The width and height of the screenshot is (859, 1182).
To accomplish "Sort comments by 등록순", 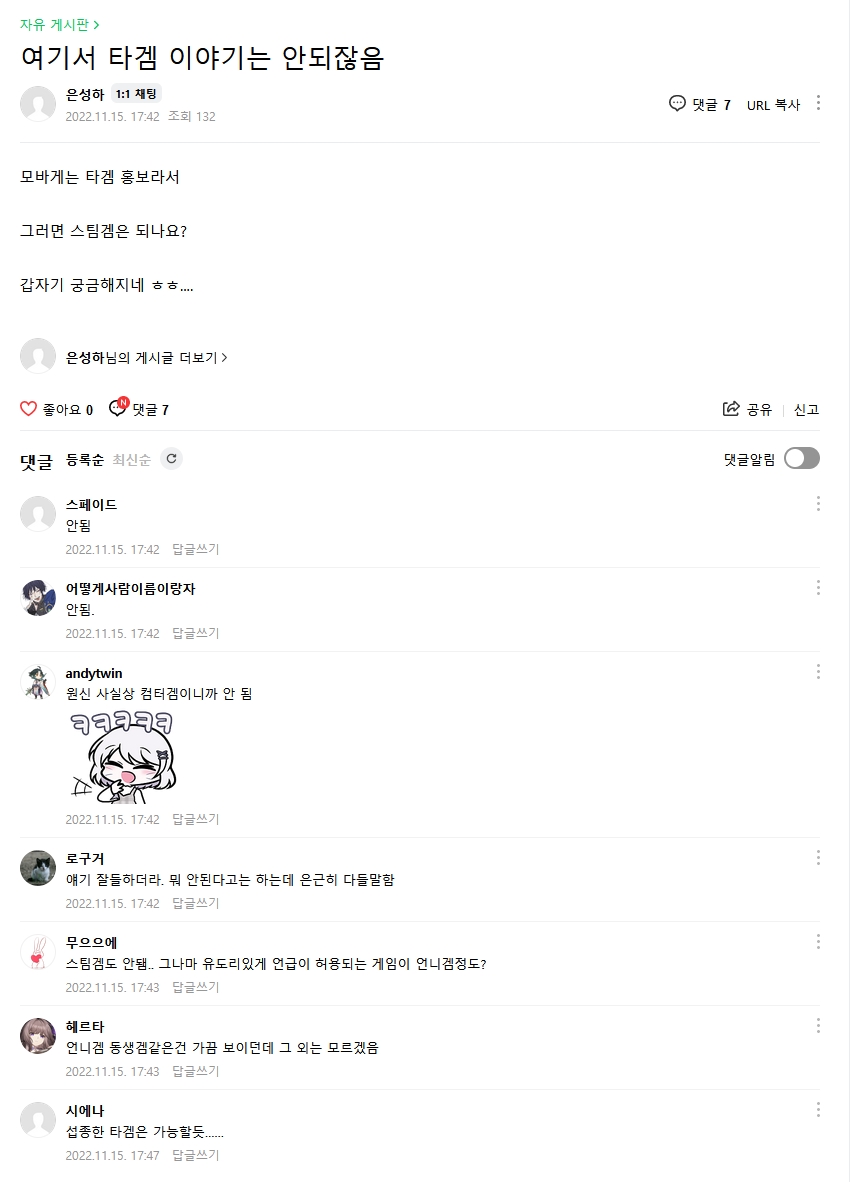I will [x=85, y=459].
